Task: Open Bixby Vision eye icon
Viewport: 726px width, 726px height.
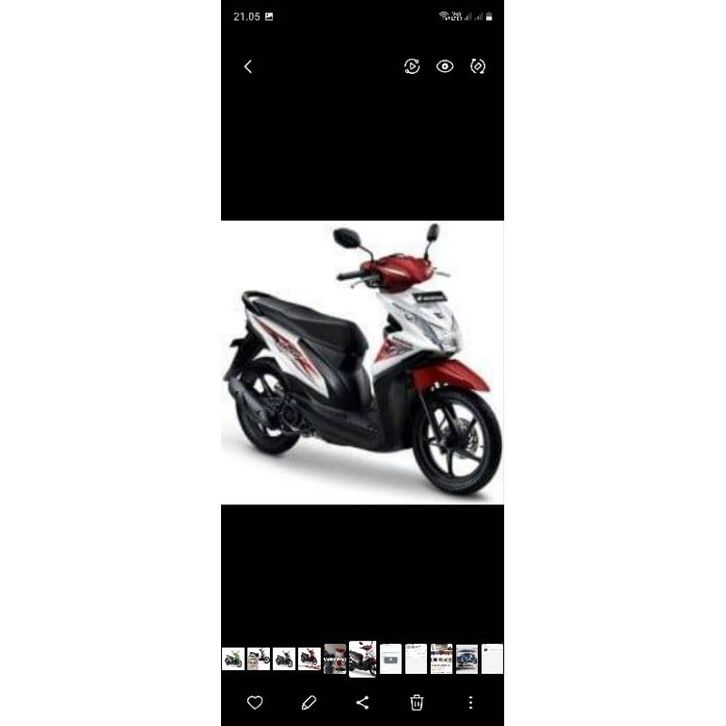Action: tap(445, 66)
